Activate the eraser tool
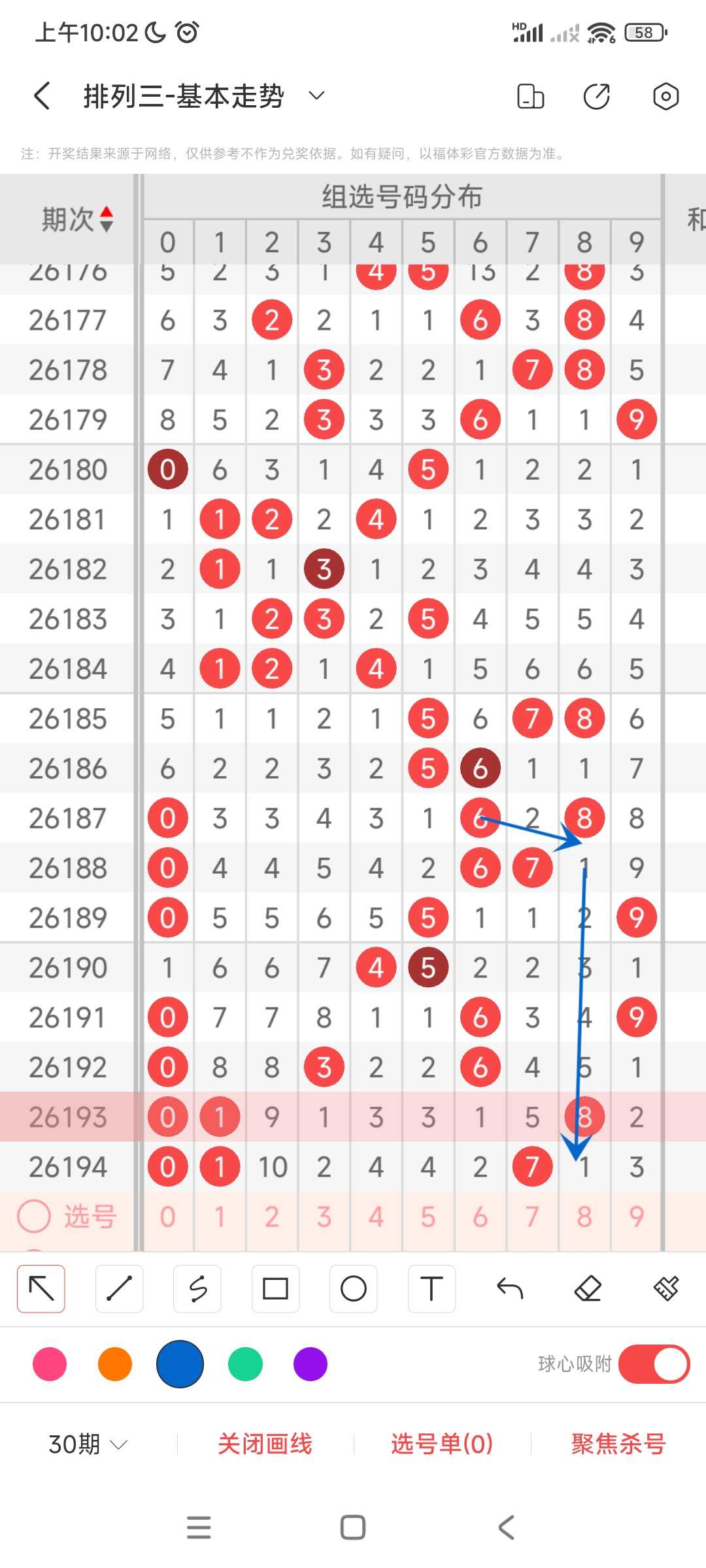Image resolution: width=706 pixels, height=1568 pixels. click(588, 1288)
